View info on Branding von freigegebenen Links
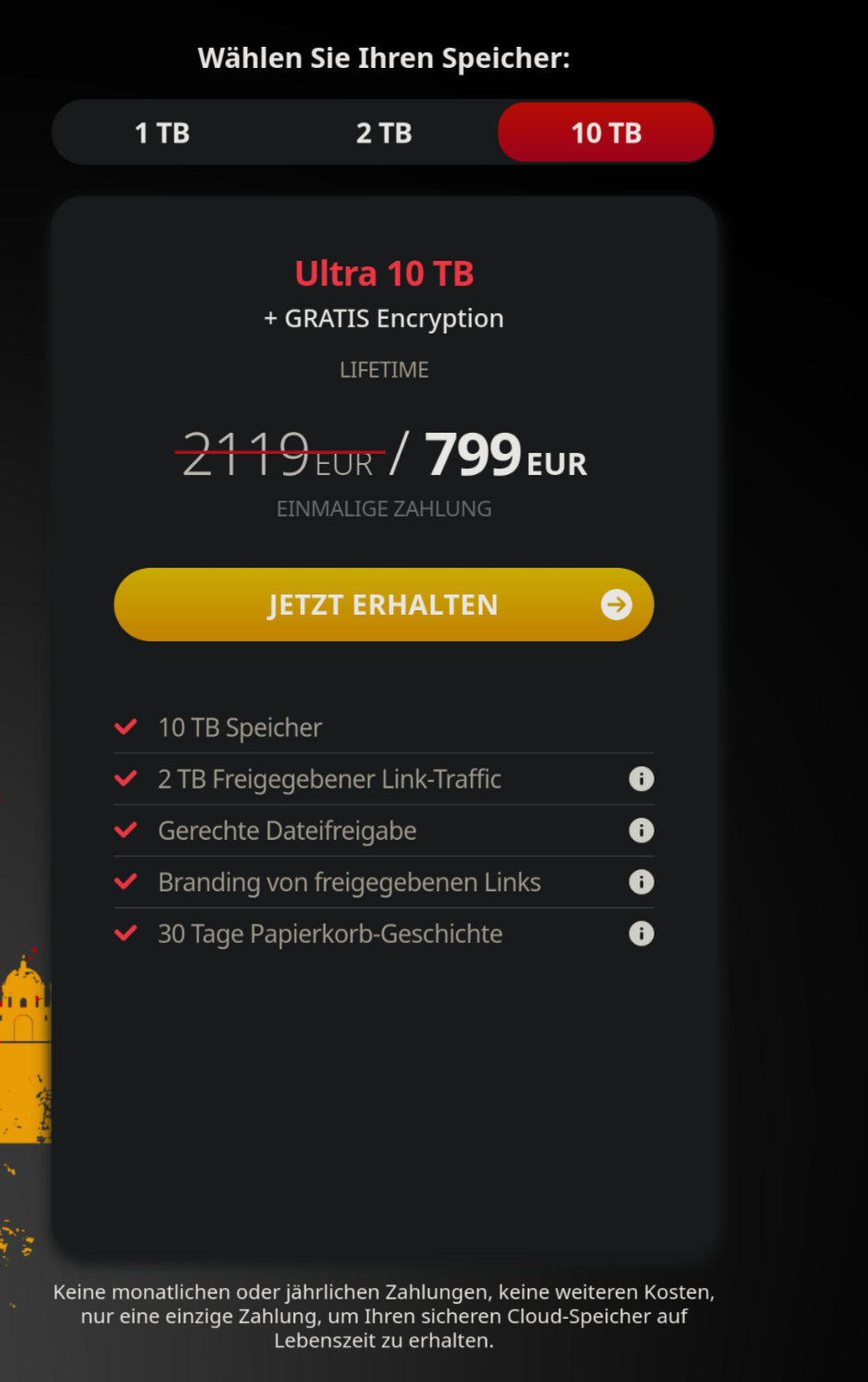Image resolution: width=868 pixels, height=1382 pixels. 641,882
